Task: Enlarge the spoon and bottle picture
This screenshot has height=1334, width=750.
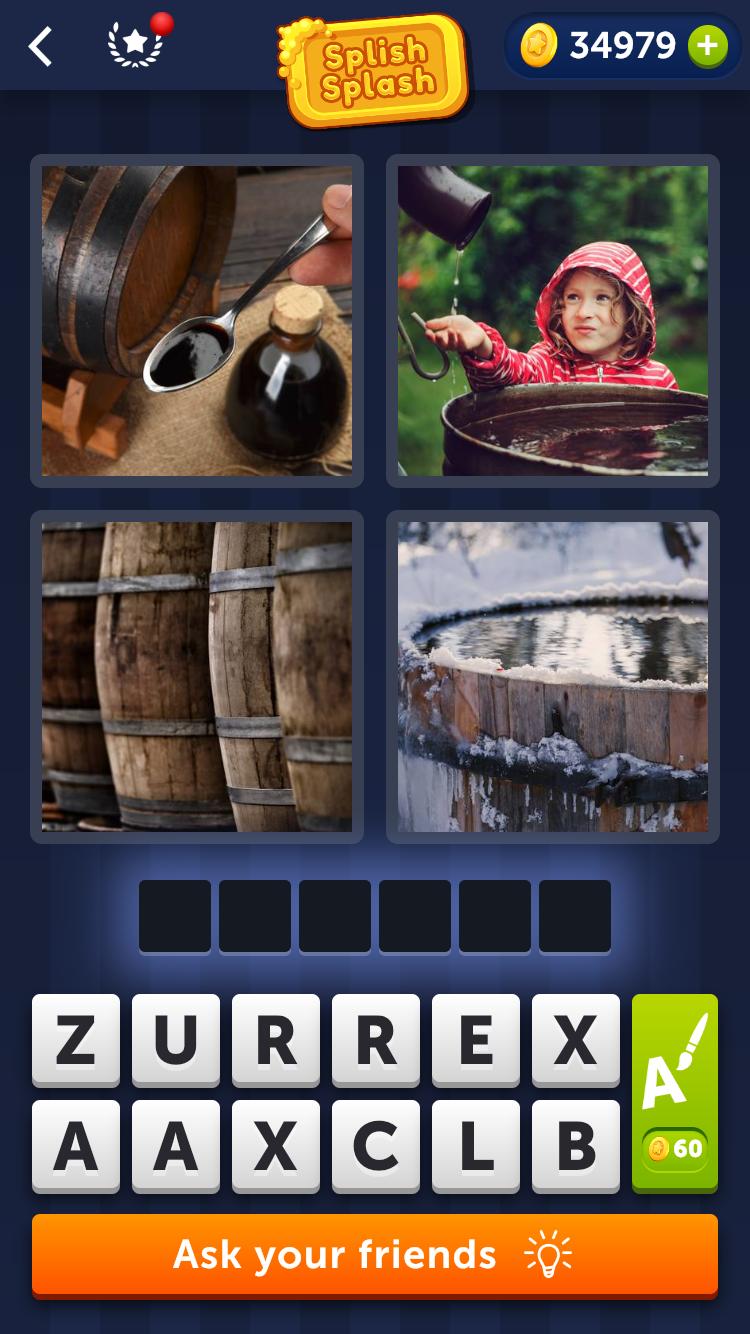Action: (197, 321)
